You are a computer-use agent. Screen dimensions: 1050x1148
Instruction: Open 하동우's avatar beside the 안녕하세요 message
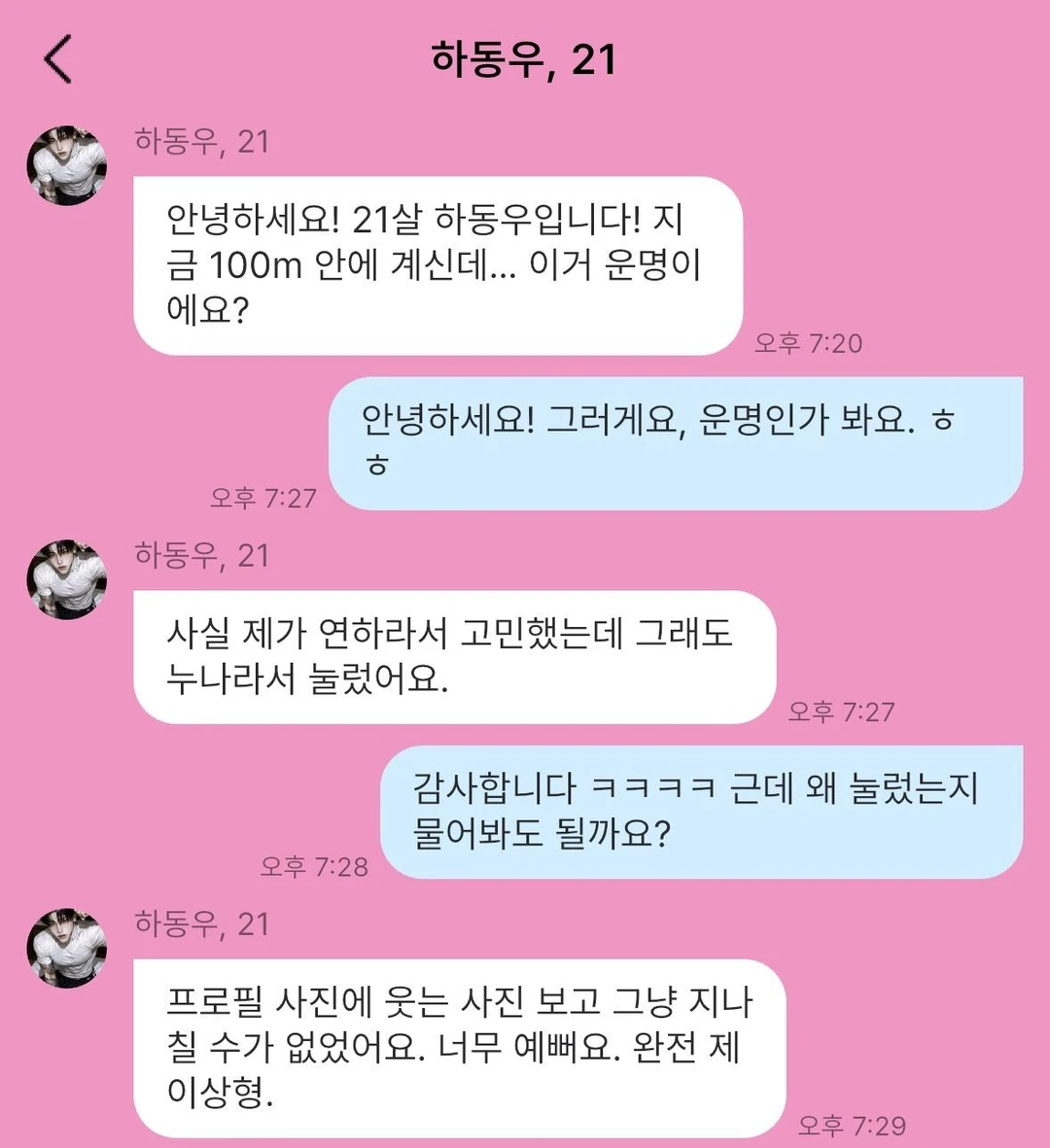coord(67,165)
